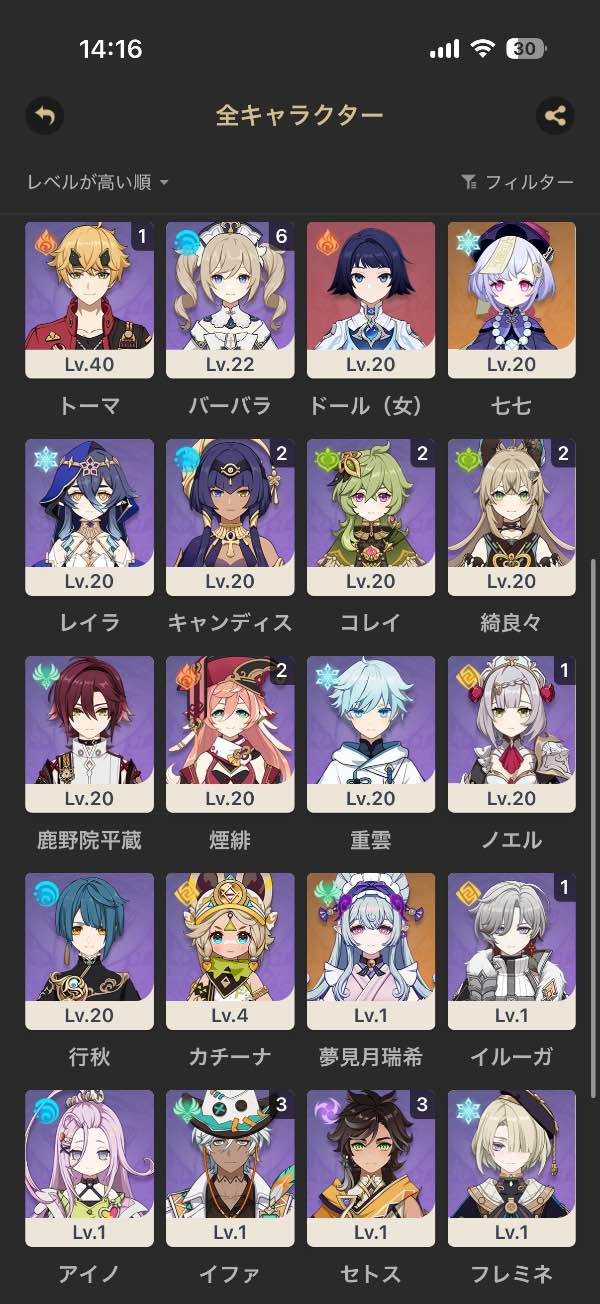Select the 綺良々 character card

pos(512,517)
